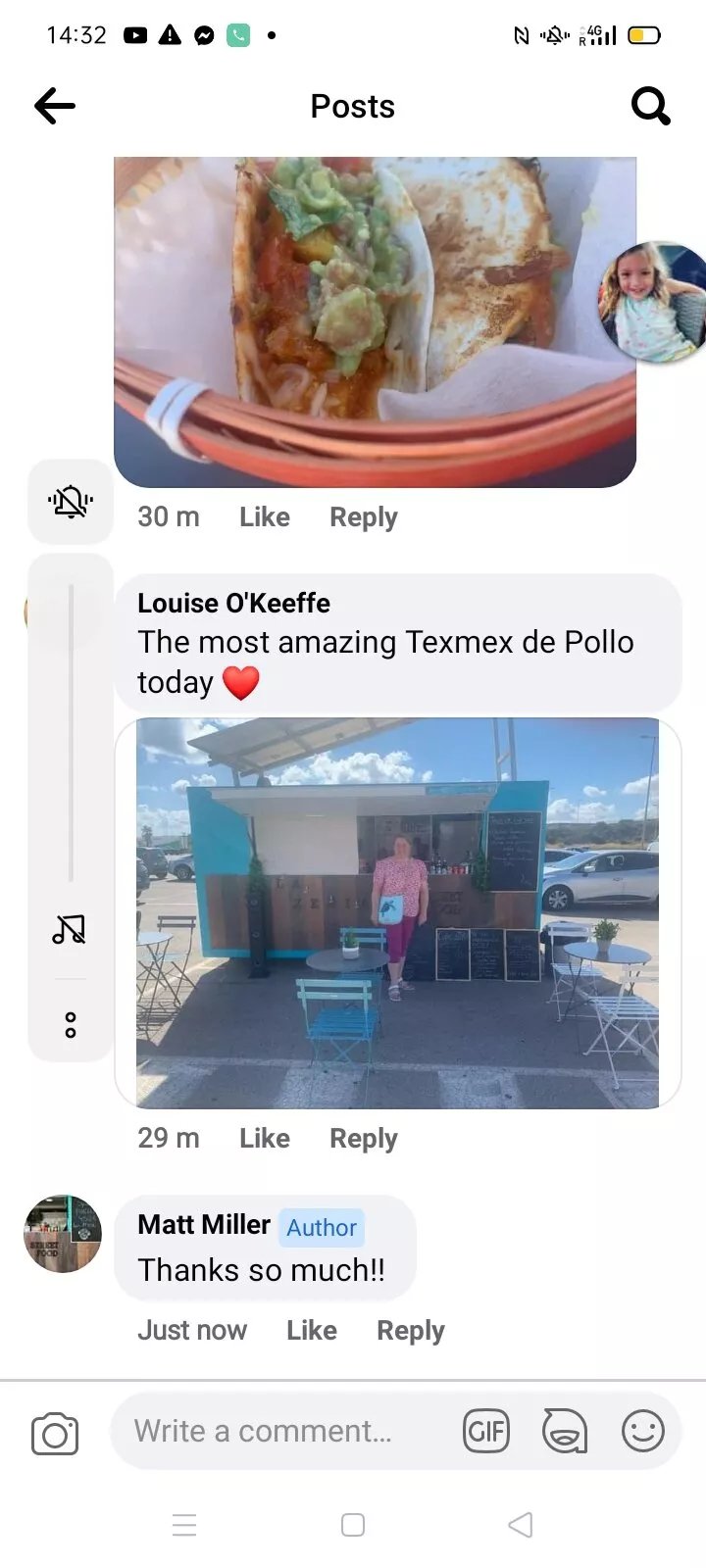Tap the floating chat head bubble
The image size is (706, 1568).
tap(651, 302)
